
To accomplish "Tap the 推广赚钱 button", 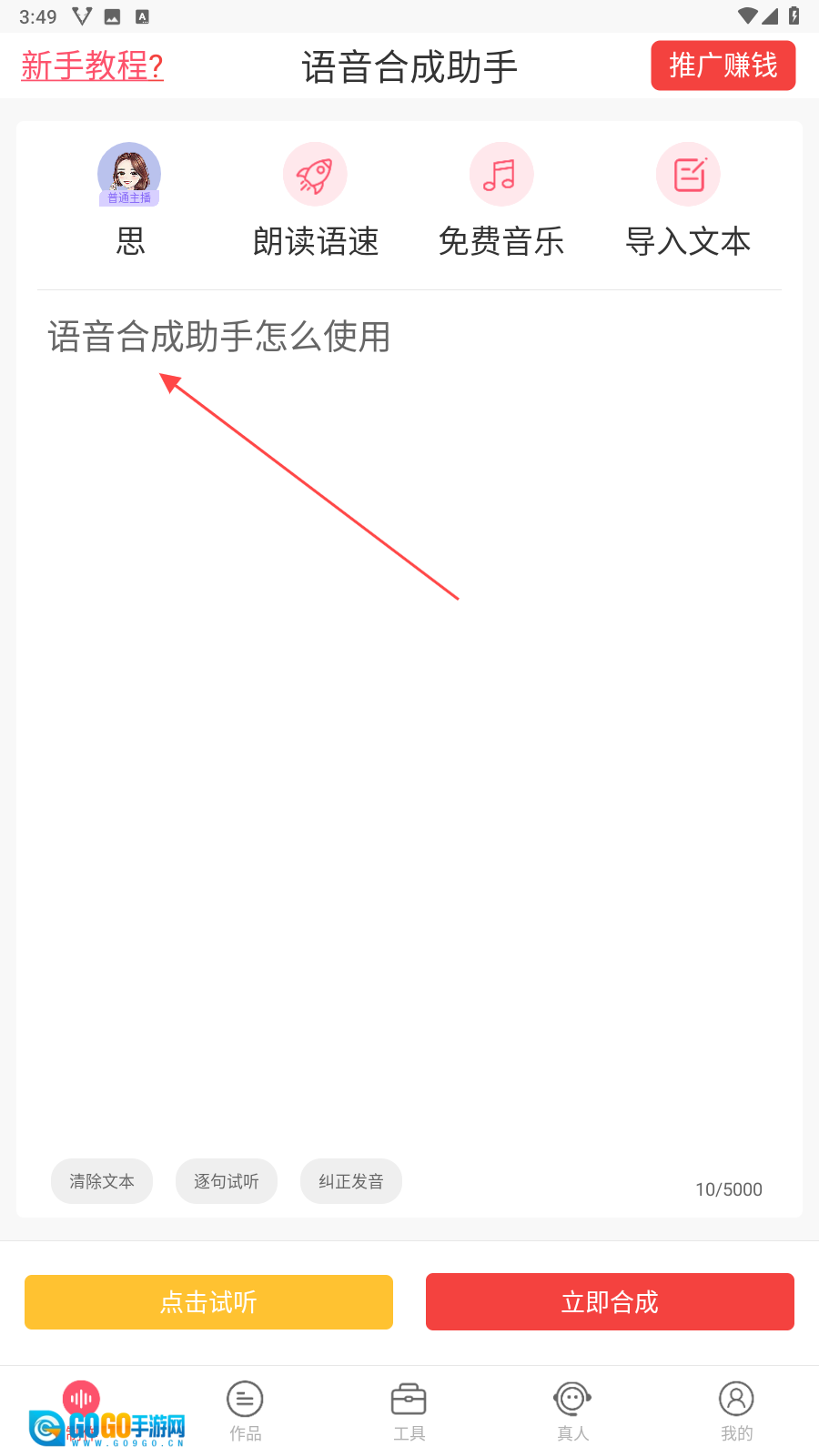I will (x=723, y=66).
